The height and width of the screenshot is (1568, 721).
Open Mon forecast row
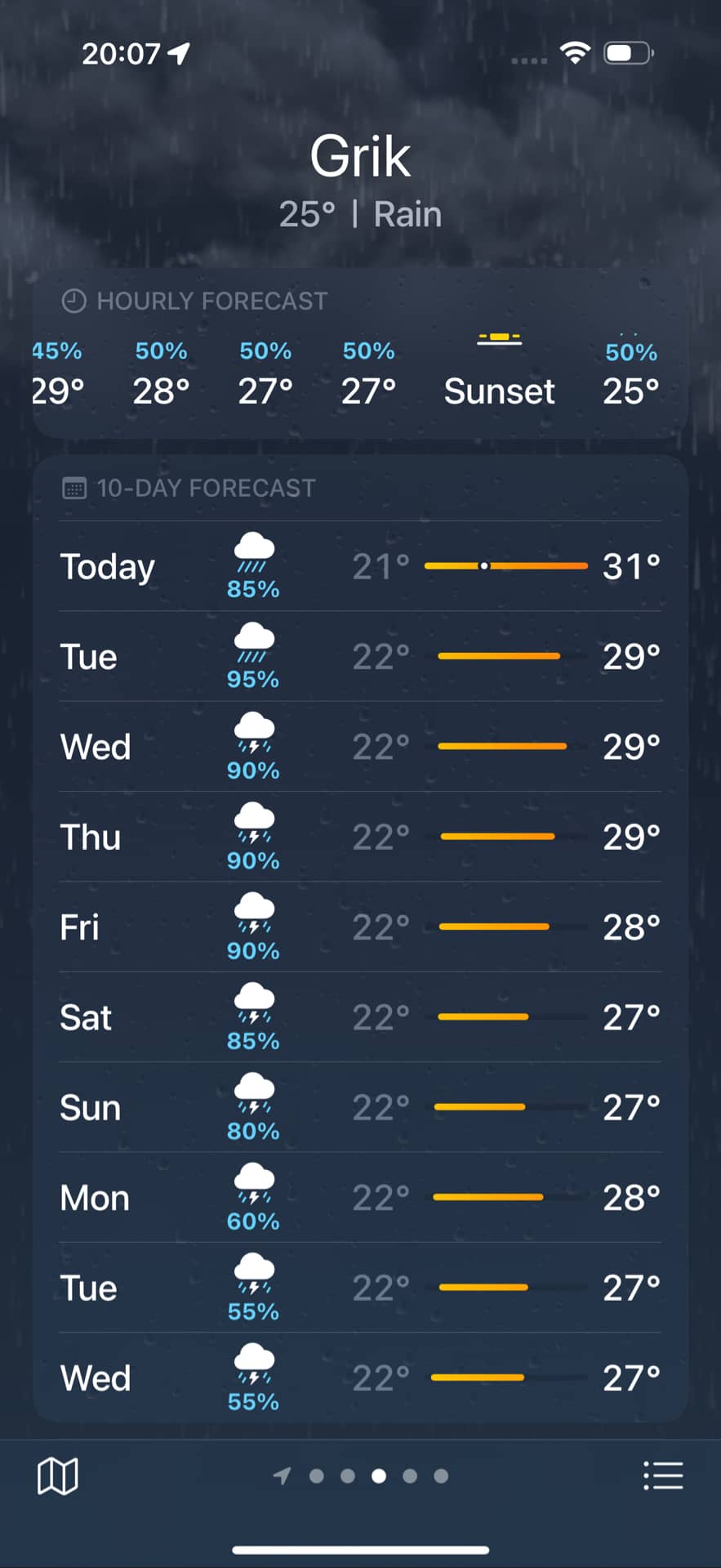tap(359, 1197)
